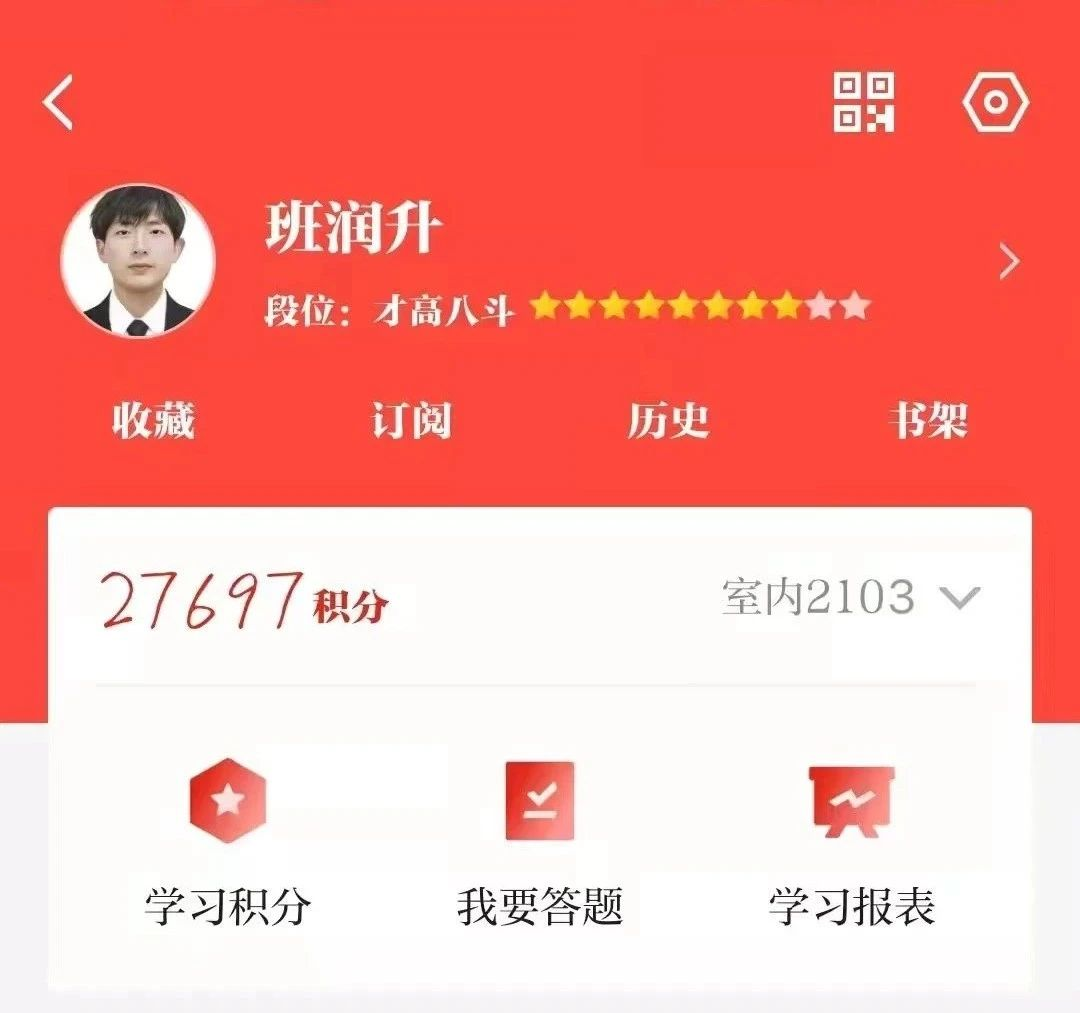Open the QR code scanner icon
The image size is (1080, 1013).
coord(864,102)
